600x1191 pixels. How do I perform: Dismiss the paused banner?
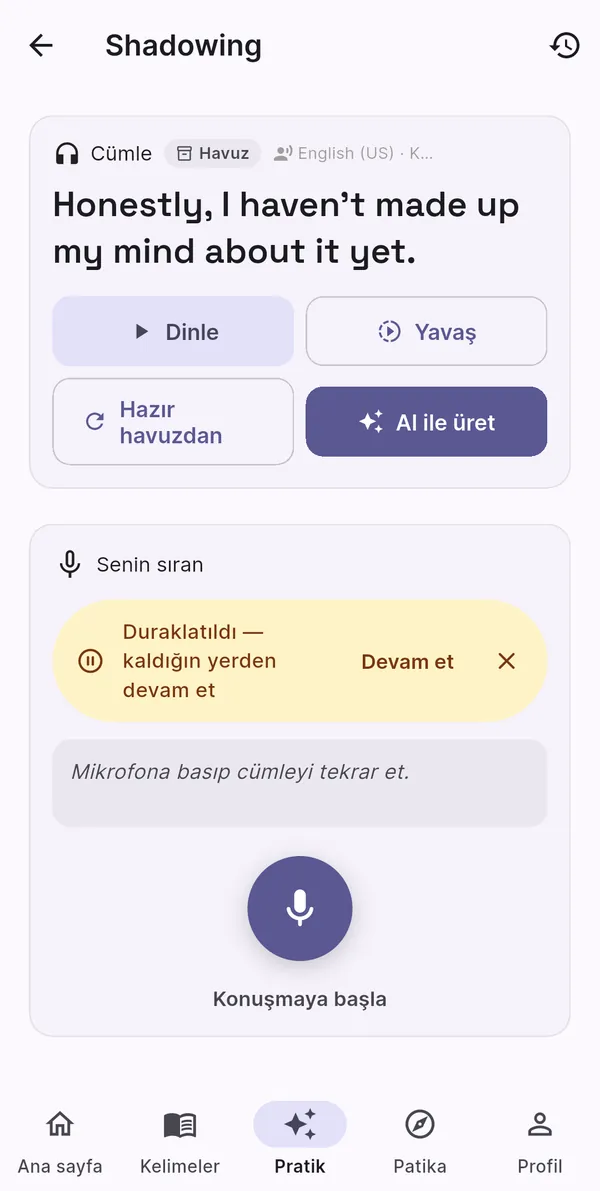(507, 662)
